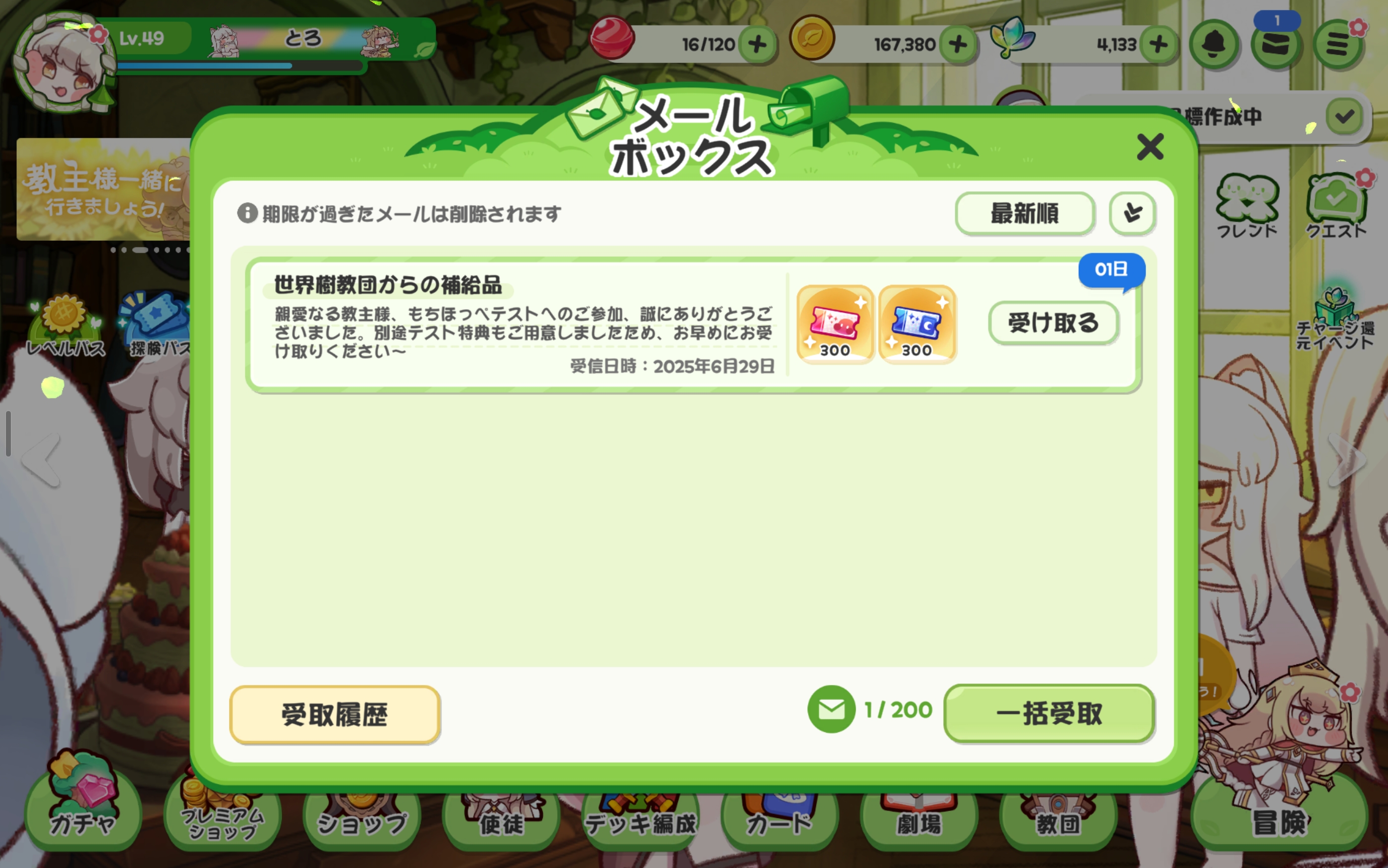This screenshot has width=1388, height=868.
Task: Tap the 最新順 sort button
Action: 1025,214
